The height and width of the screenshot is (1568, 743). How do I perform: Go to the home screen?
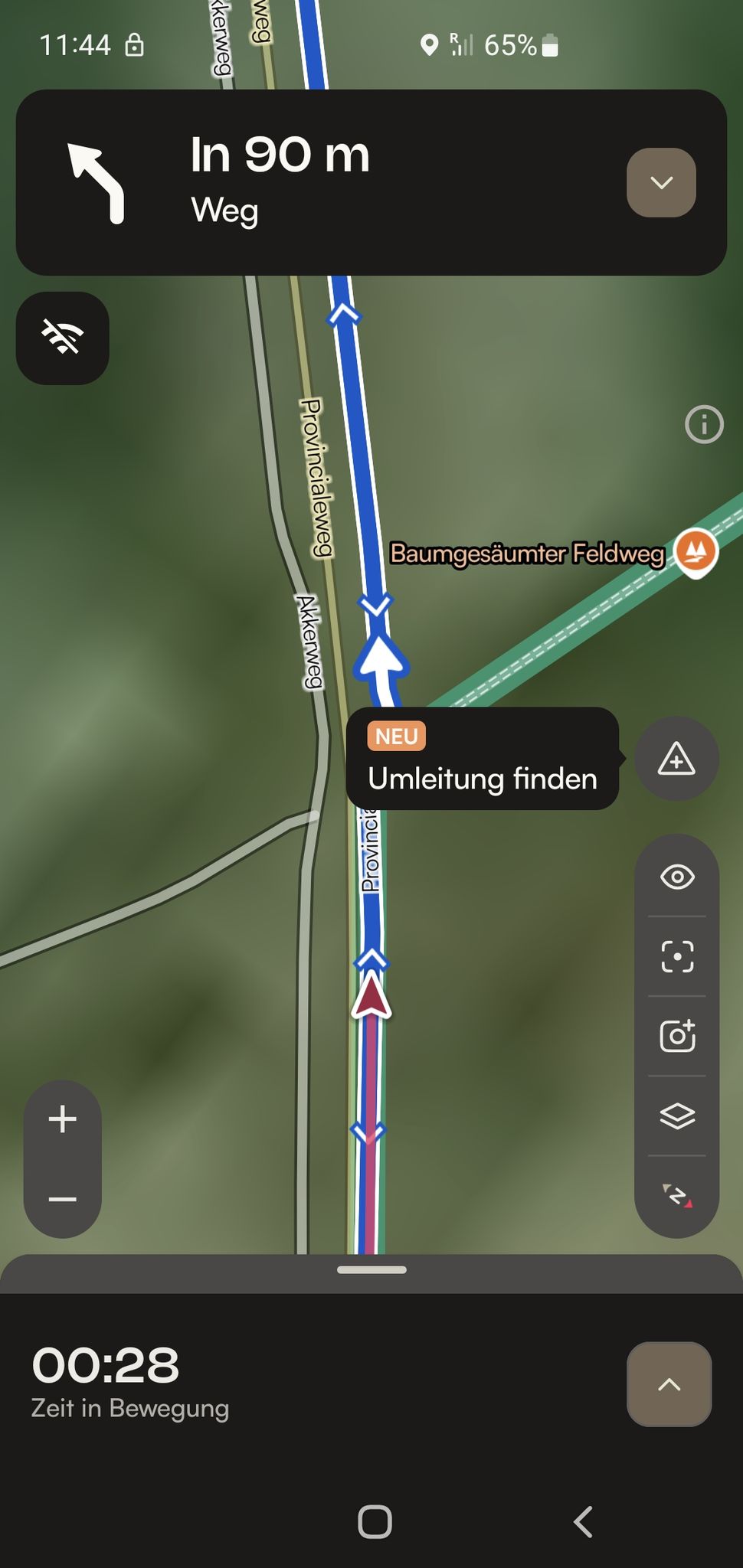tap(375, 1521)
